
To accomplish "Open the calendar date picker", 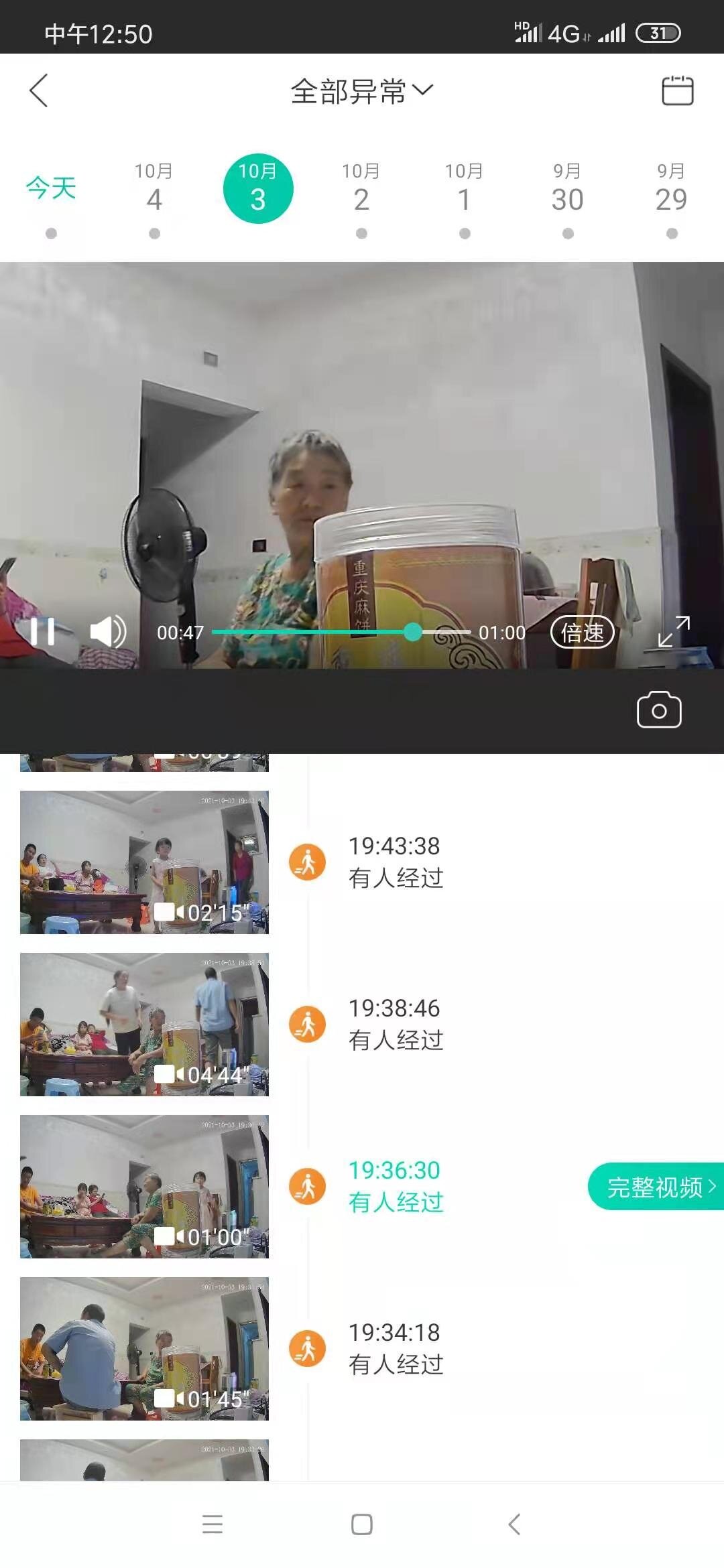I will (677, 90).
